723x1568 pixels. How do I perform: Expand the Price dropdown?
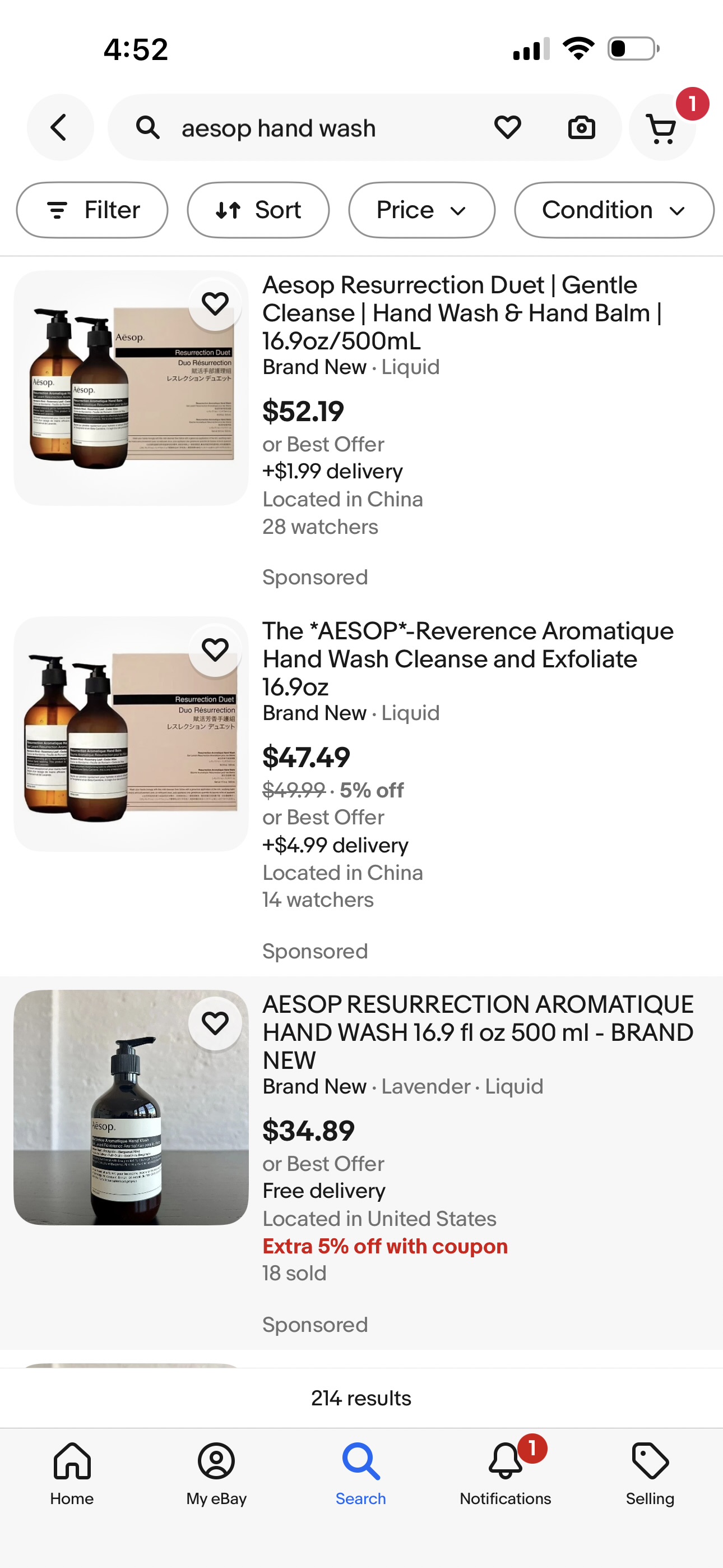coord(421,210)
